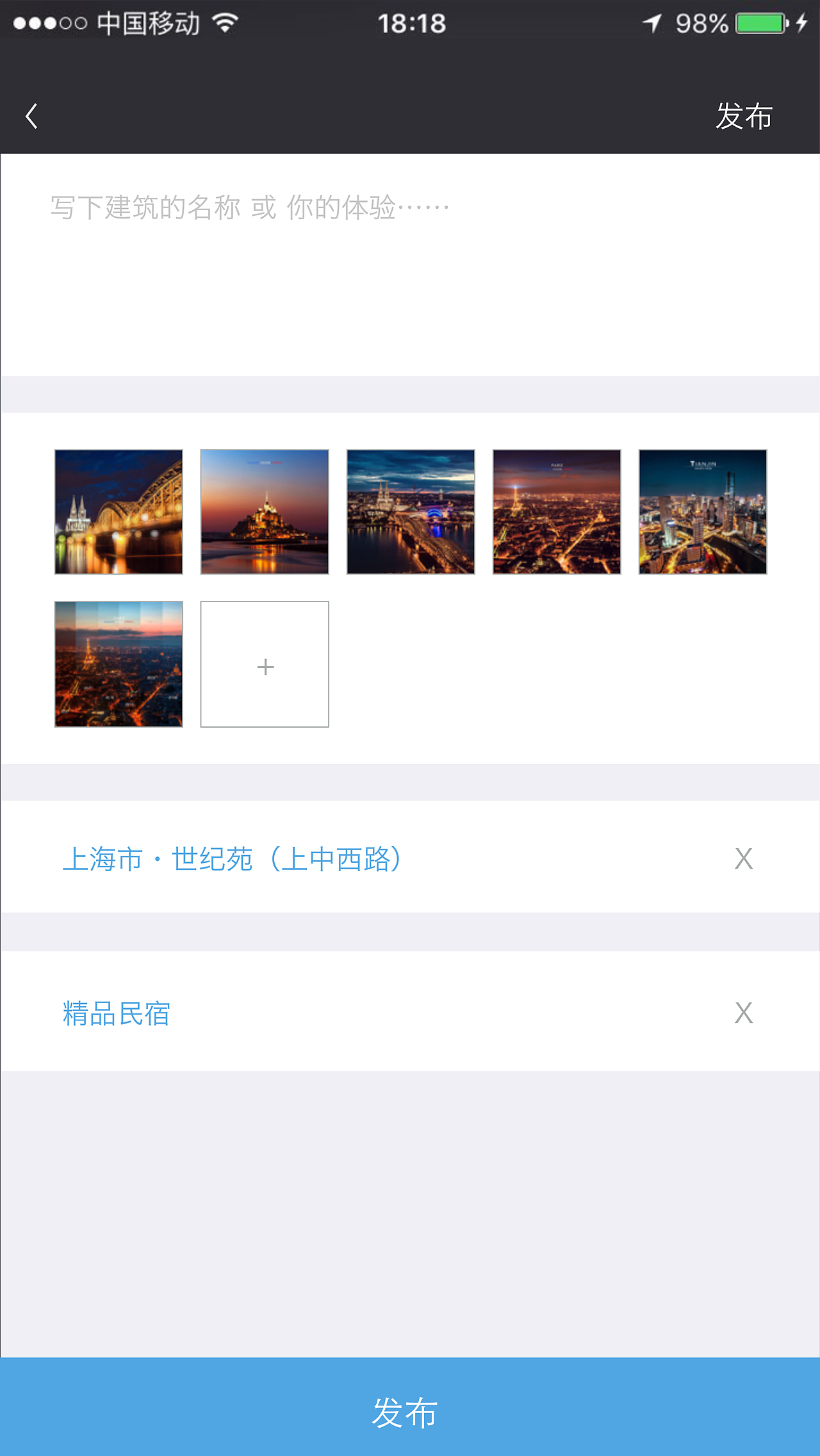
Task: Select the cathedral bridge night photo thumbnail
Action: 118,512
